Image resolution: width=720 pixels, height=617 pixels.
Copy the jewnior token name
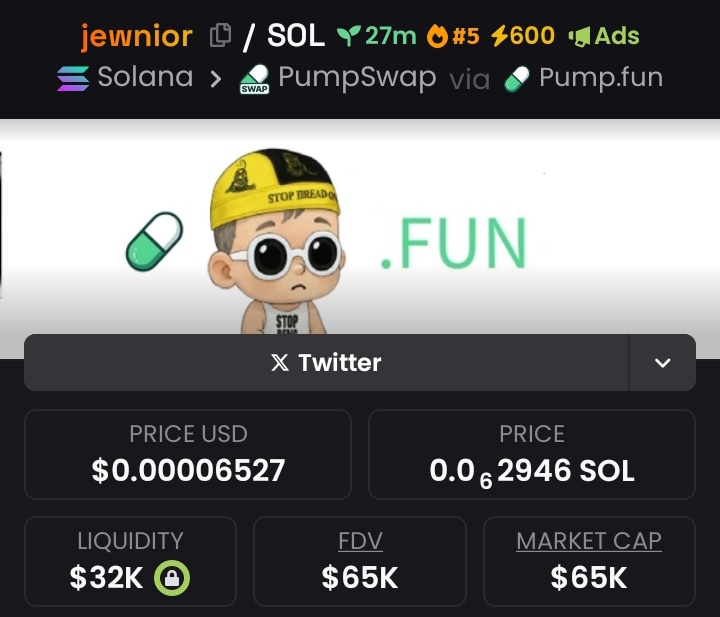click(219, 37)
